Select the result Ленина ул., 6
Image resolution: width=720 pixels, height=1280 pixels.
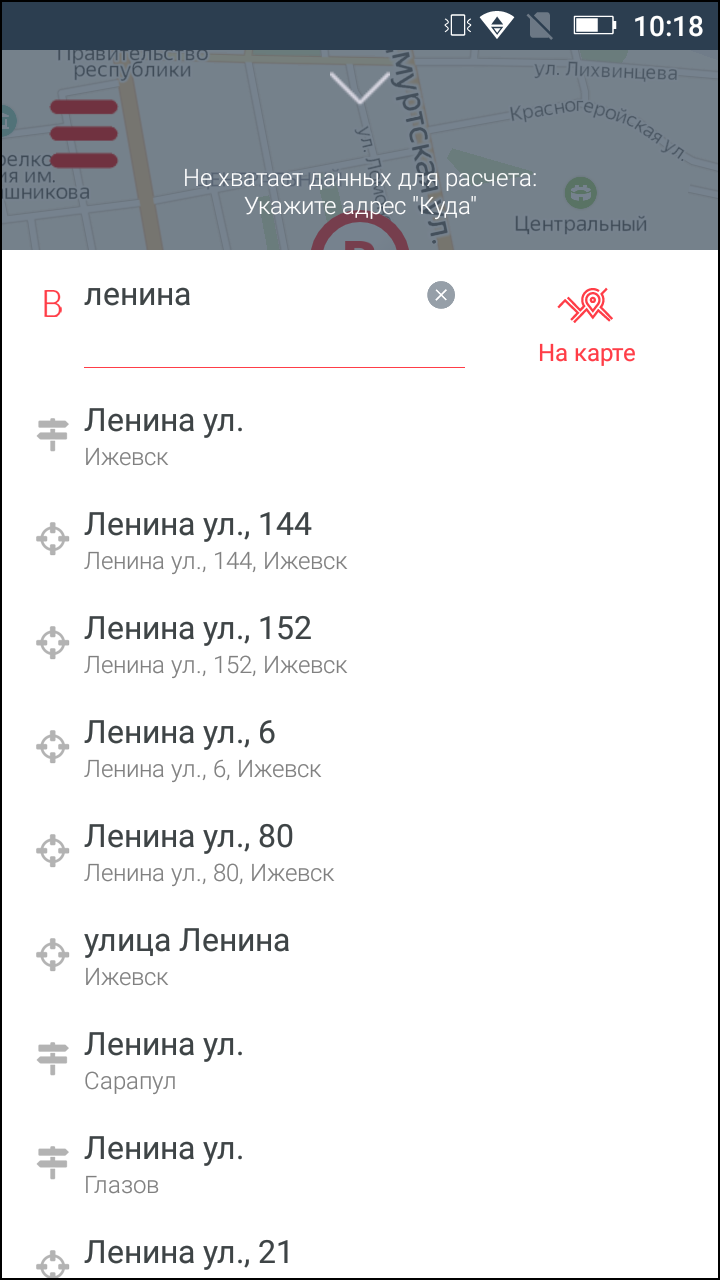(x=360, y=749)
